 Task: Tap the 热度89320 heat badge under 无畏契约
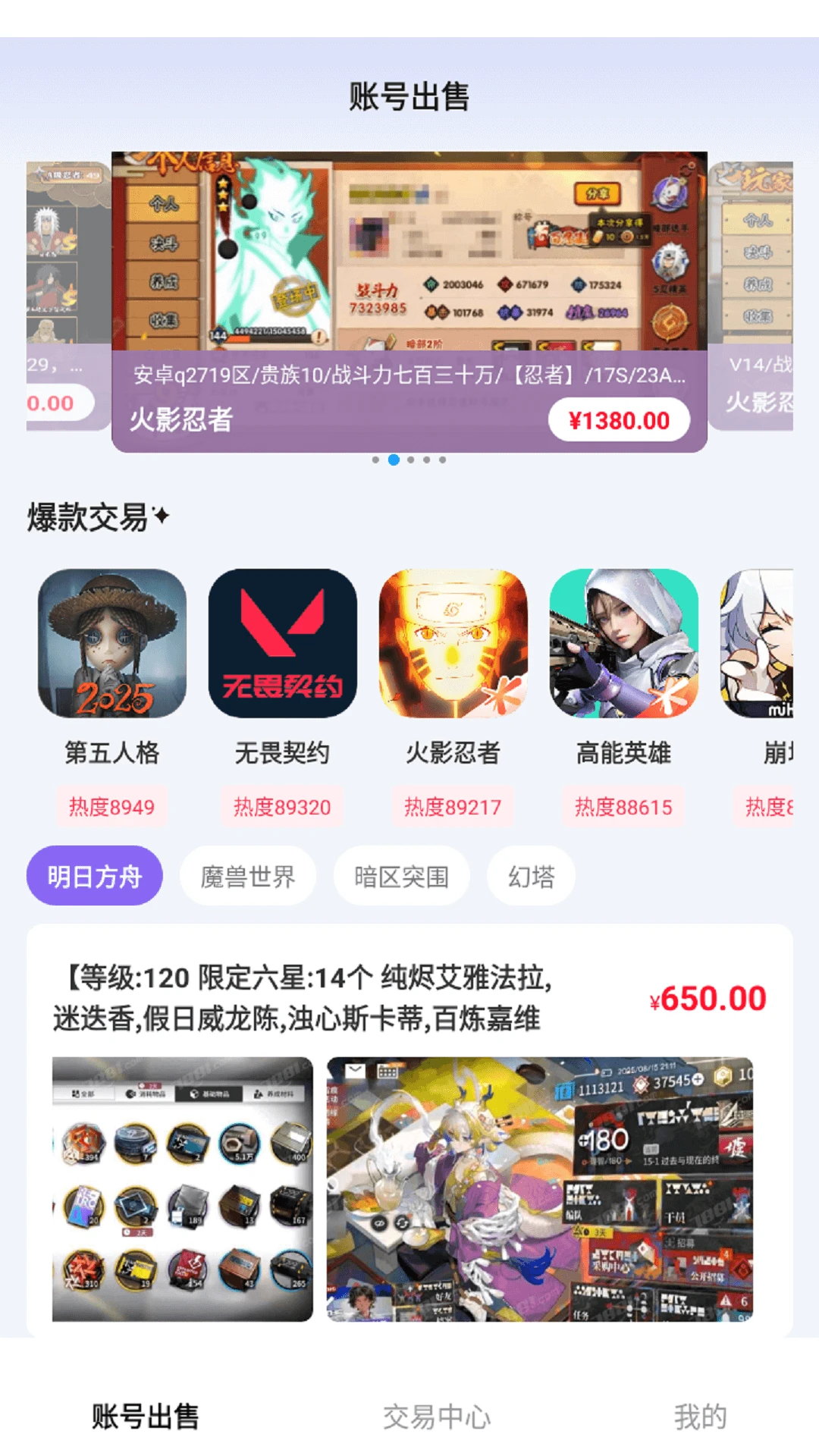[282, 806]
